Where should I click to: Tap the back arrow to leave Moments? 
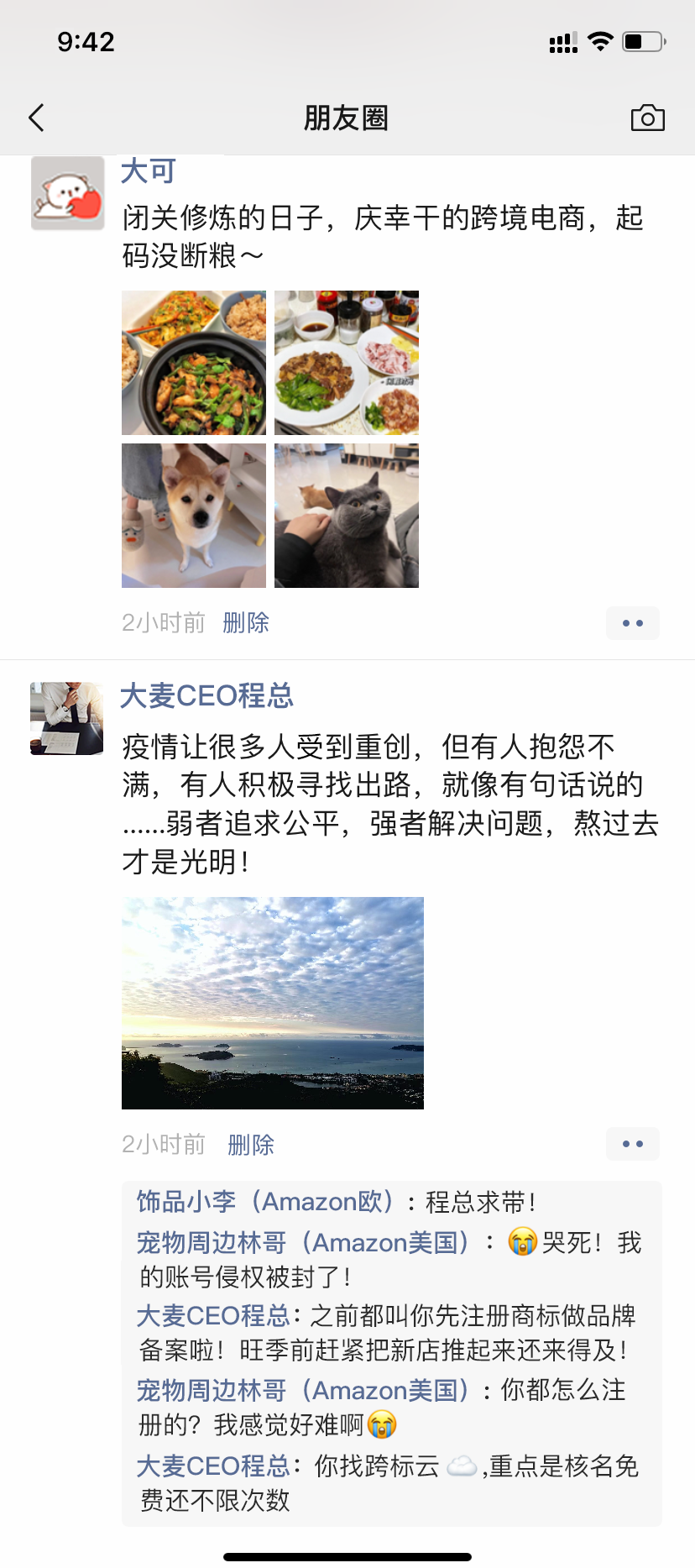point(35,118)
